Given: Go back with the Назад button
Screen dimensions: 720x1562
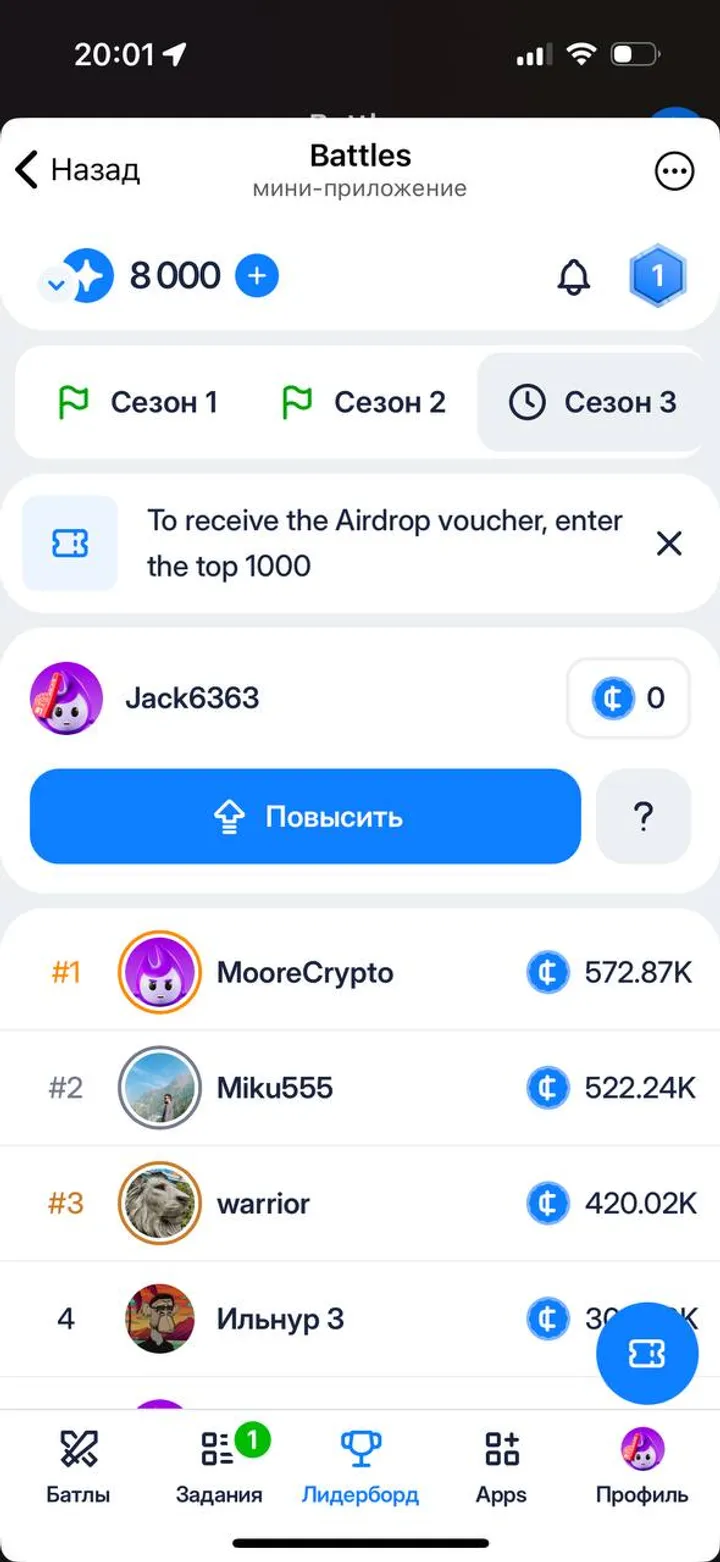Looking at the screenshot, I should coord(78,171).
